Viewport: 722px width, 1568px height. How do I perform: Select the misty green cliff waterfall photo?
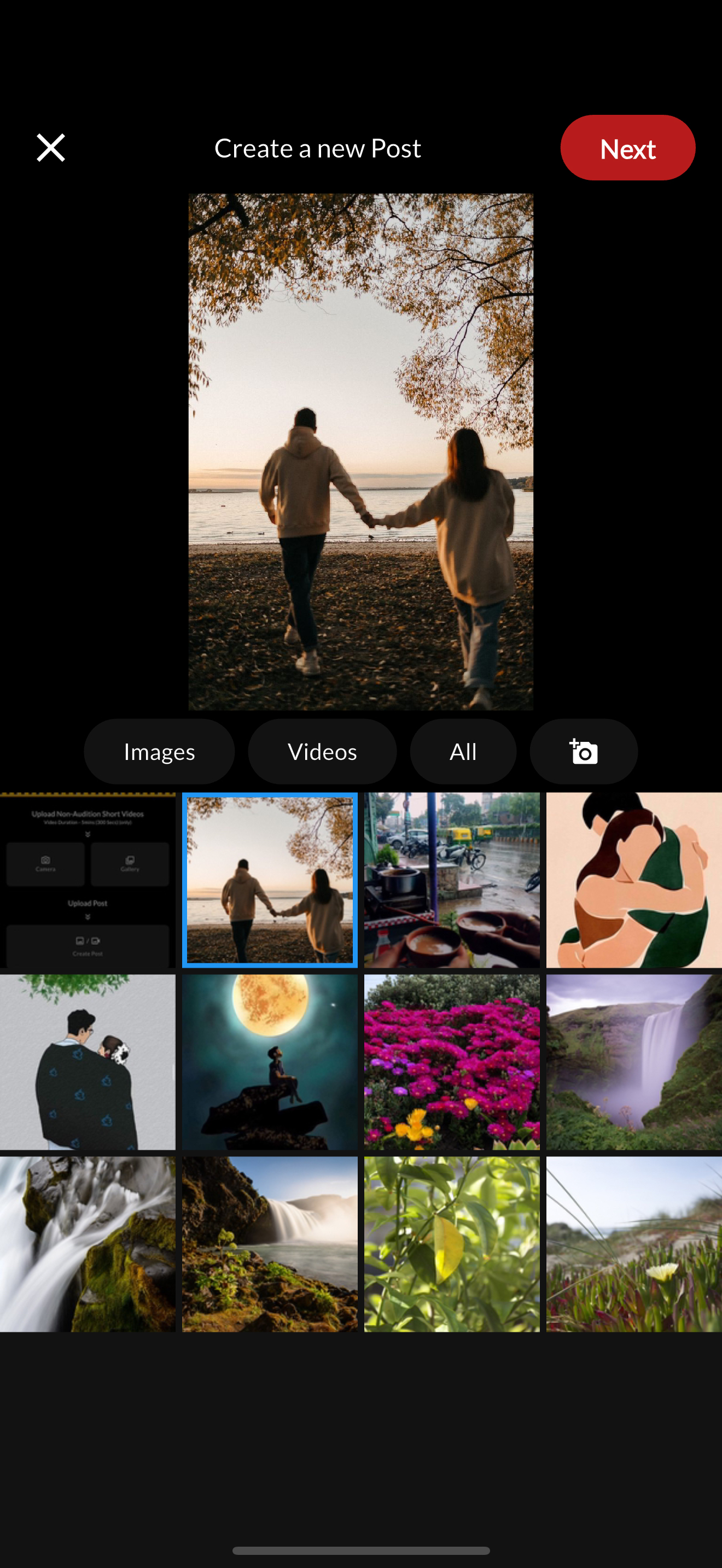point(634,1062)
